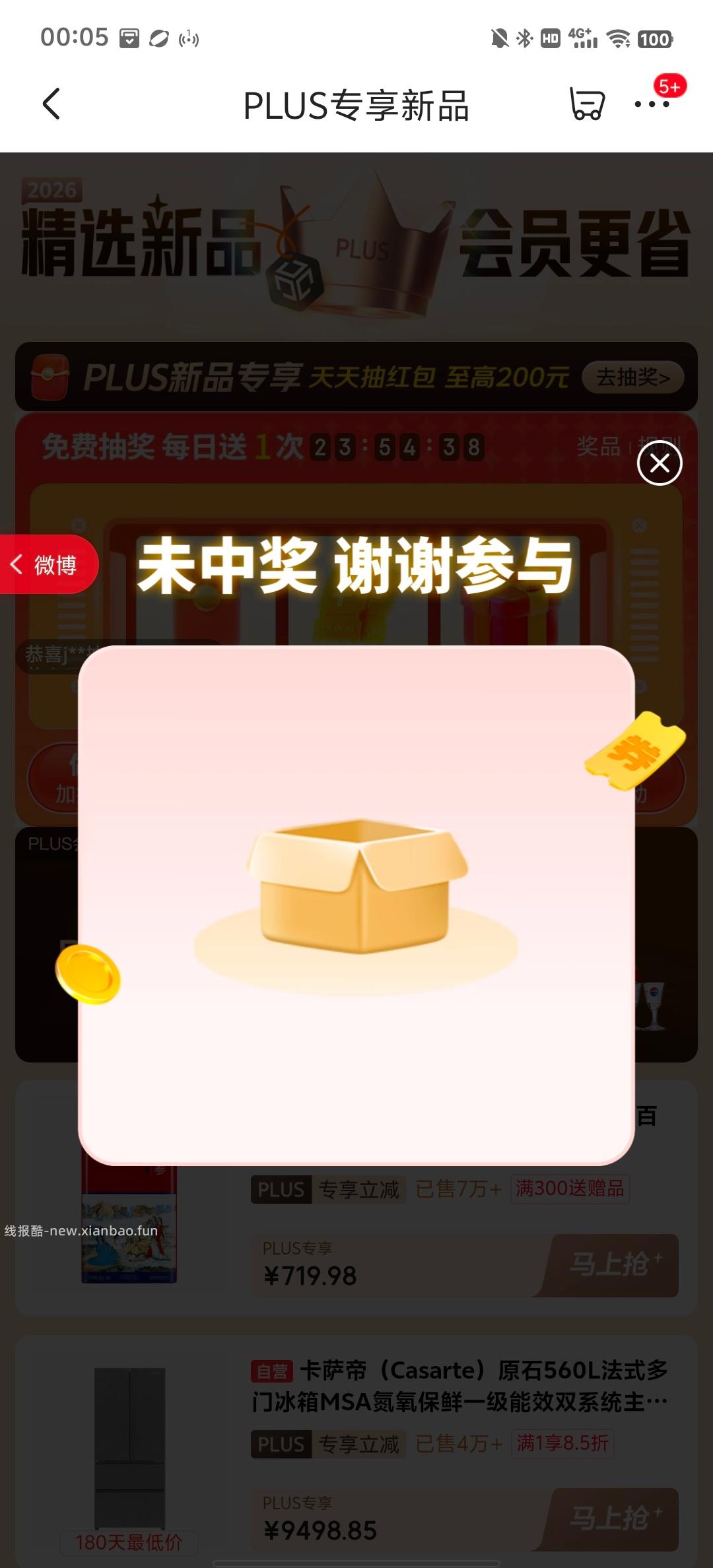Tap 去抽奖 to enter the lottery
This screenshot has height=1568, width=713.
[632, 377]
